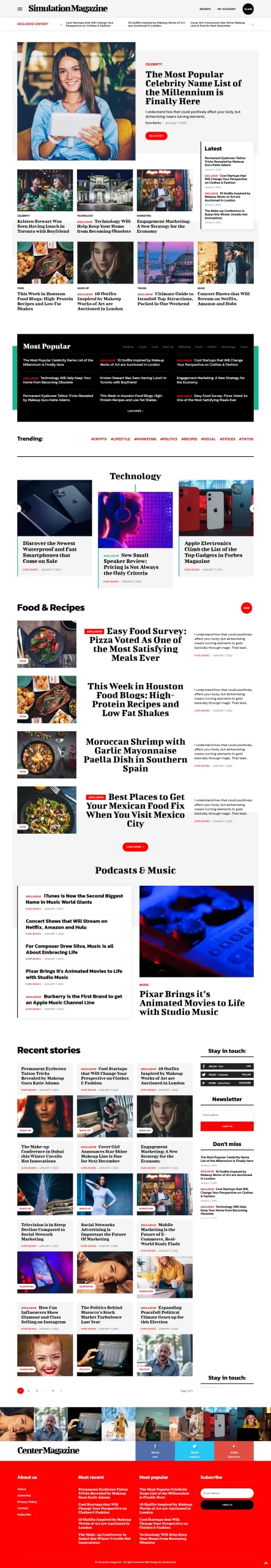Screen dimensions: 271x1568
Task: Tap Read Post on the celebrity article
Action: point(156,136)
